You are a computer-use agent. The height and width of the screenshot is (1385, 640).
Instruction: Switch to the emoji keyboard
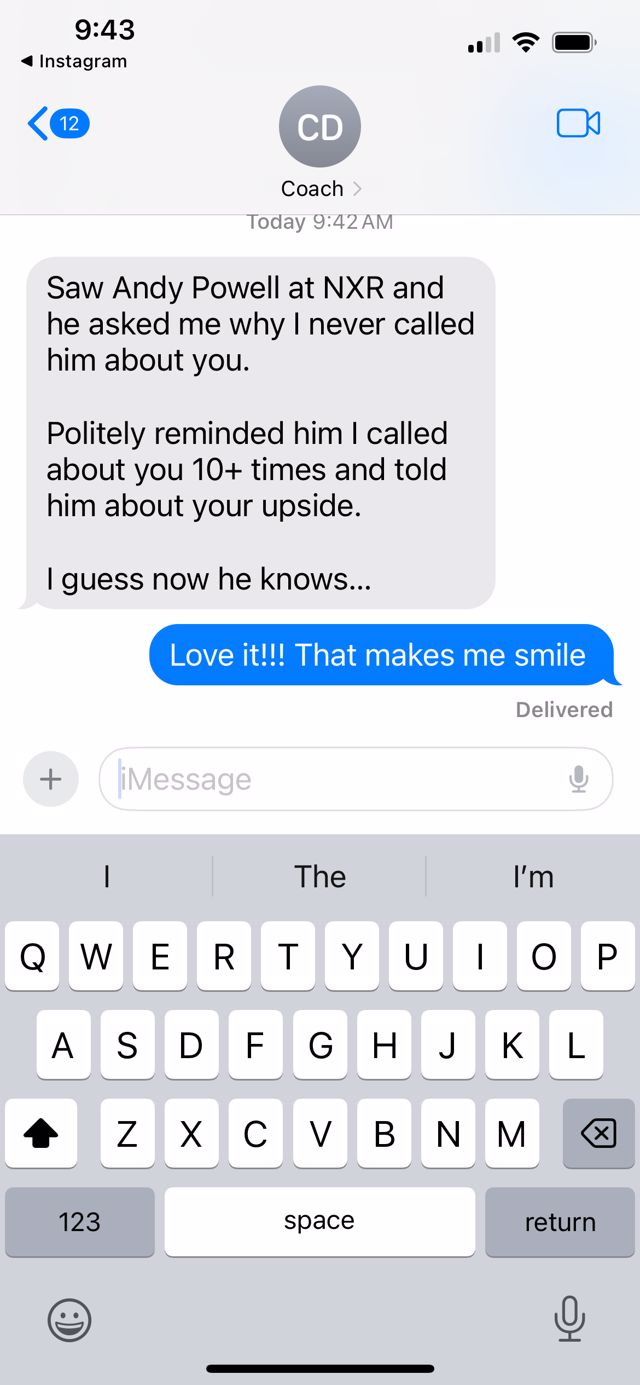[x=70, y=1319]
